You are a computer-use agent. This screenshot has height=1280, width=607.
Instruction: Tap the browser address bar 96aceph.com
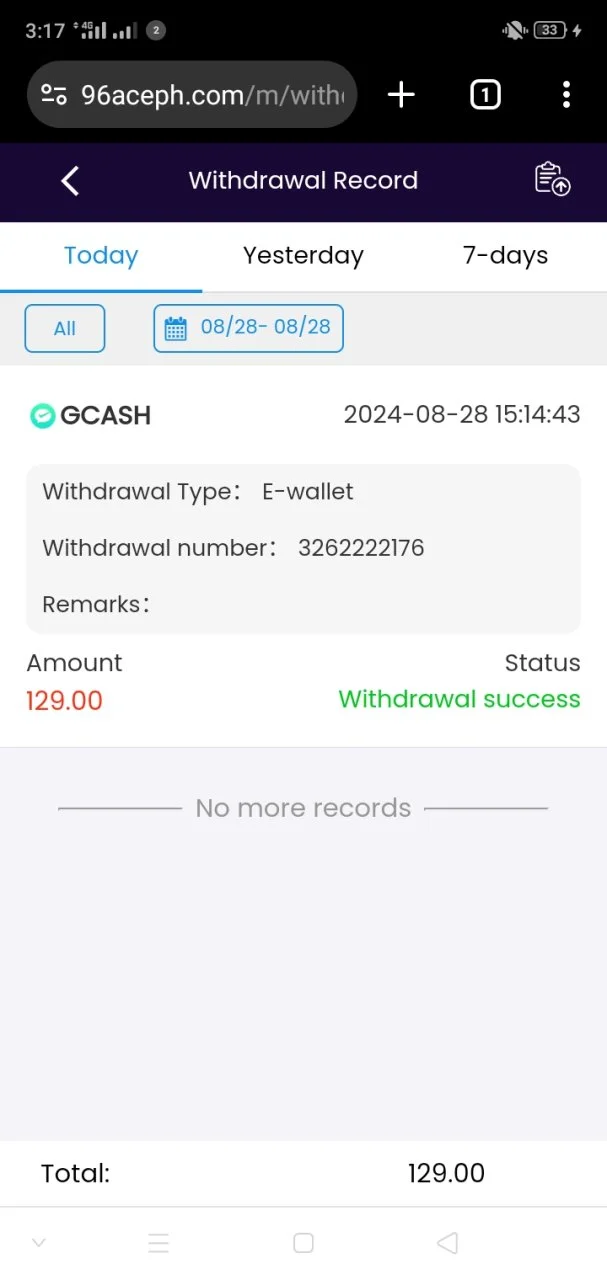[192, 95]
